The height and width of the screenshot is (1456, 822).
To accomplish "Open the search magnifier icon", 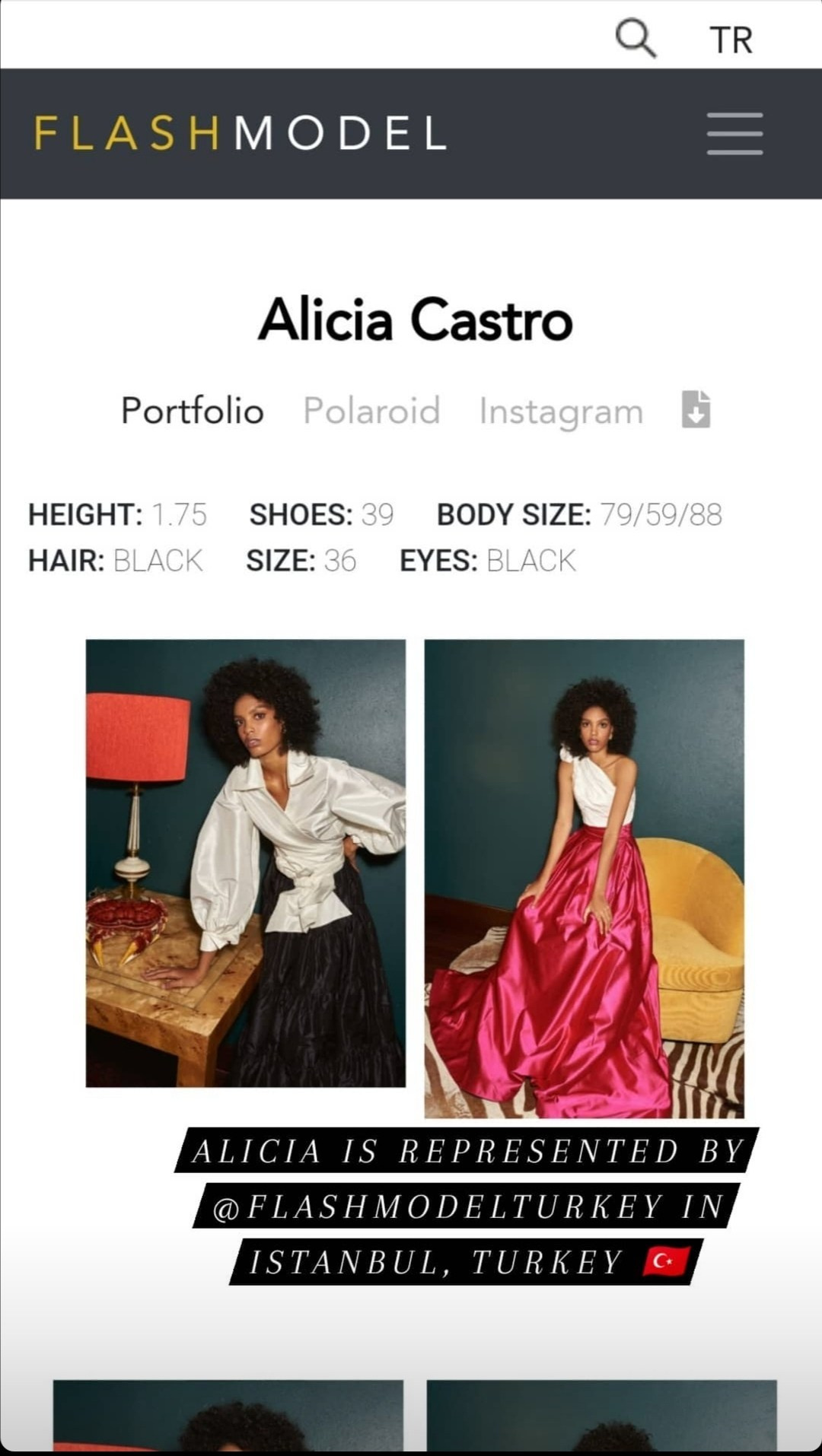I will (635, 38).
